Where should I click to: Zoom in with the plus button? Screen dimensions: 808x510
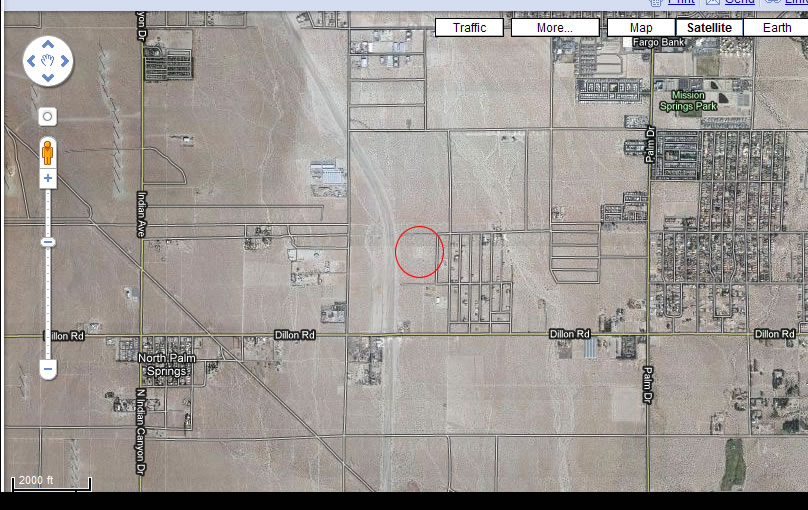pos(47,179)
